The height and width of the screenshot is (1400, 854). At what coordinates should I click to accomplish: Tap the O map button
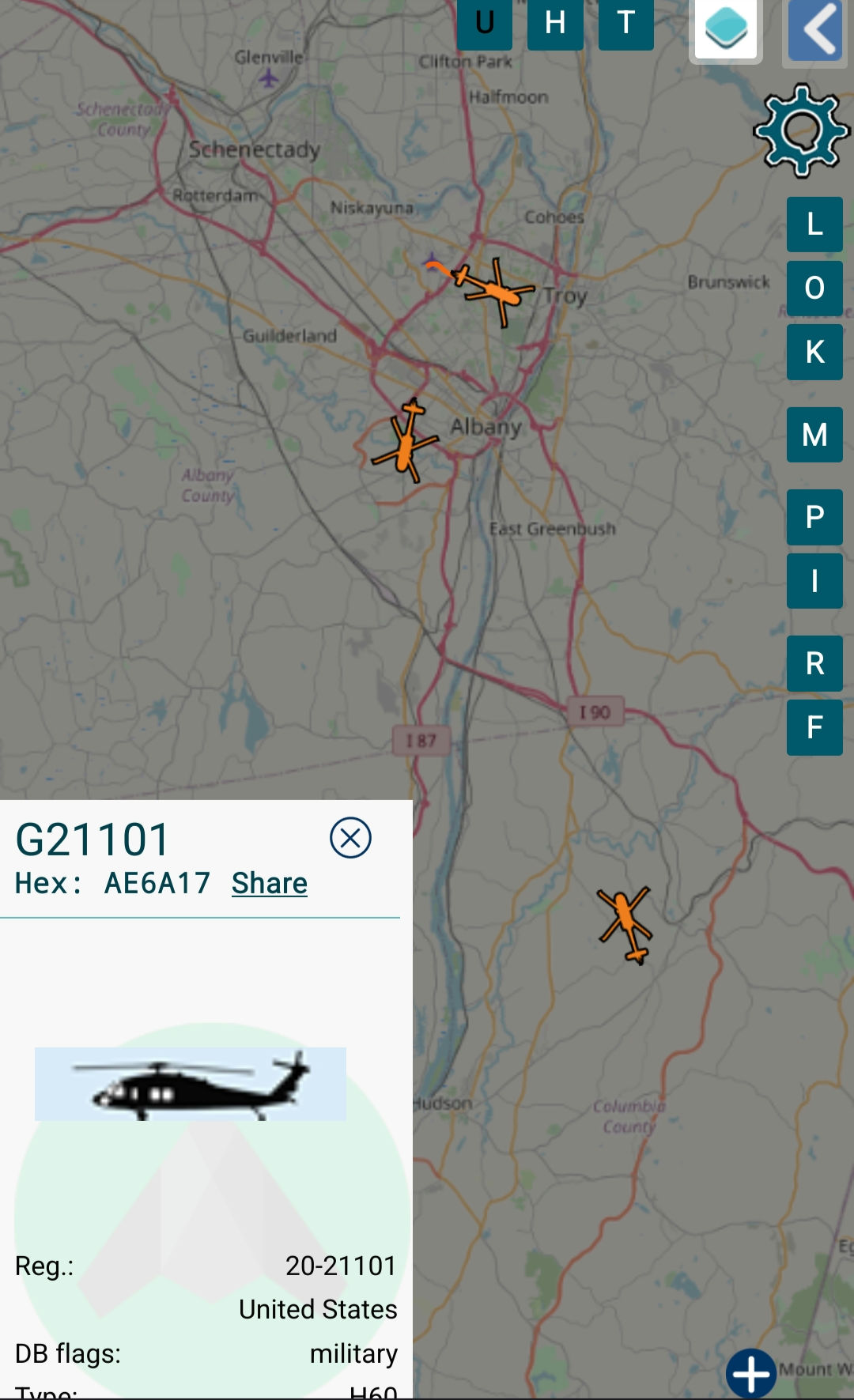tap(814, 288)
